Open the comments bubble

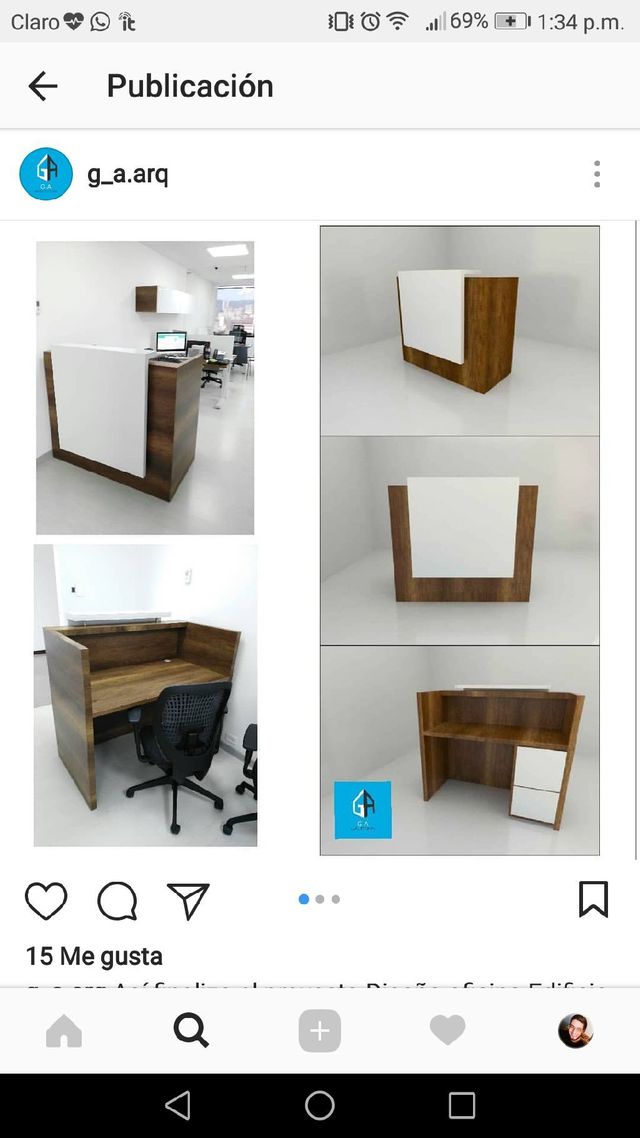(118, 901)
